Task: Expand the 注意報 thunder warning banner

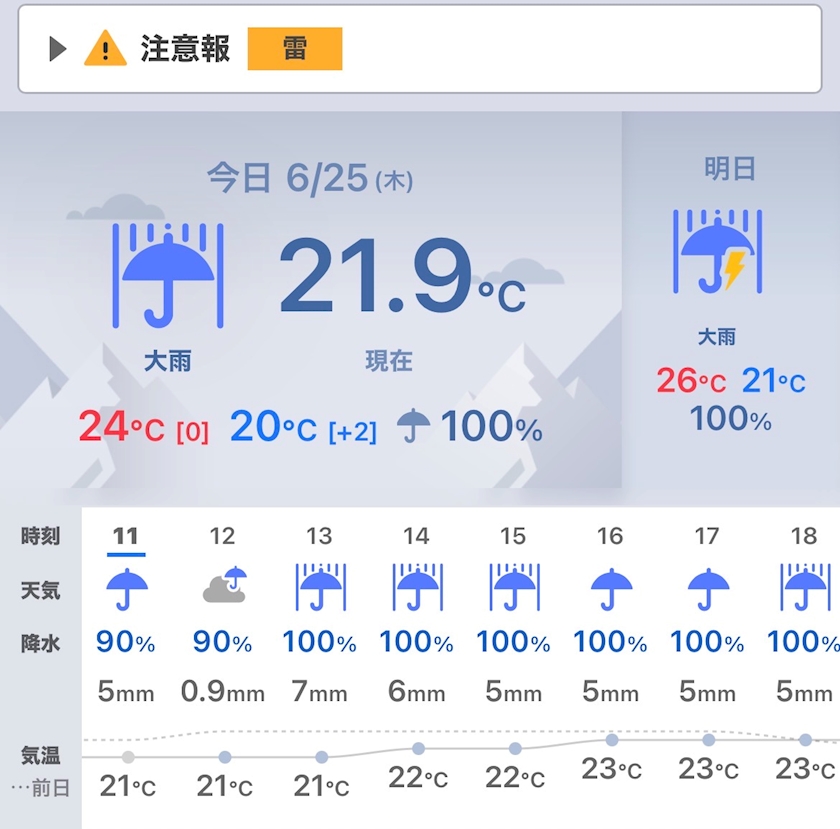Action: (419, 49)
